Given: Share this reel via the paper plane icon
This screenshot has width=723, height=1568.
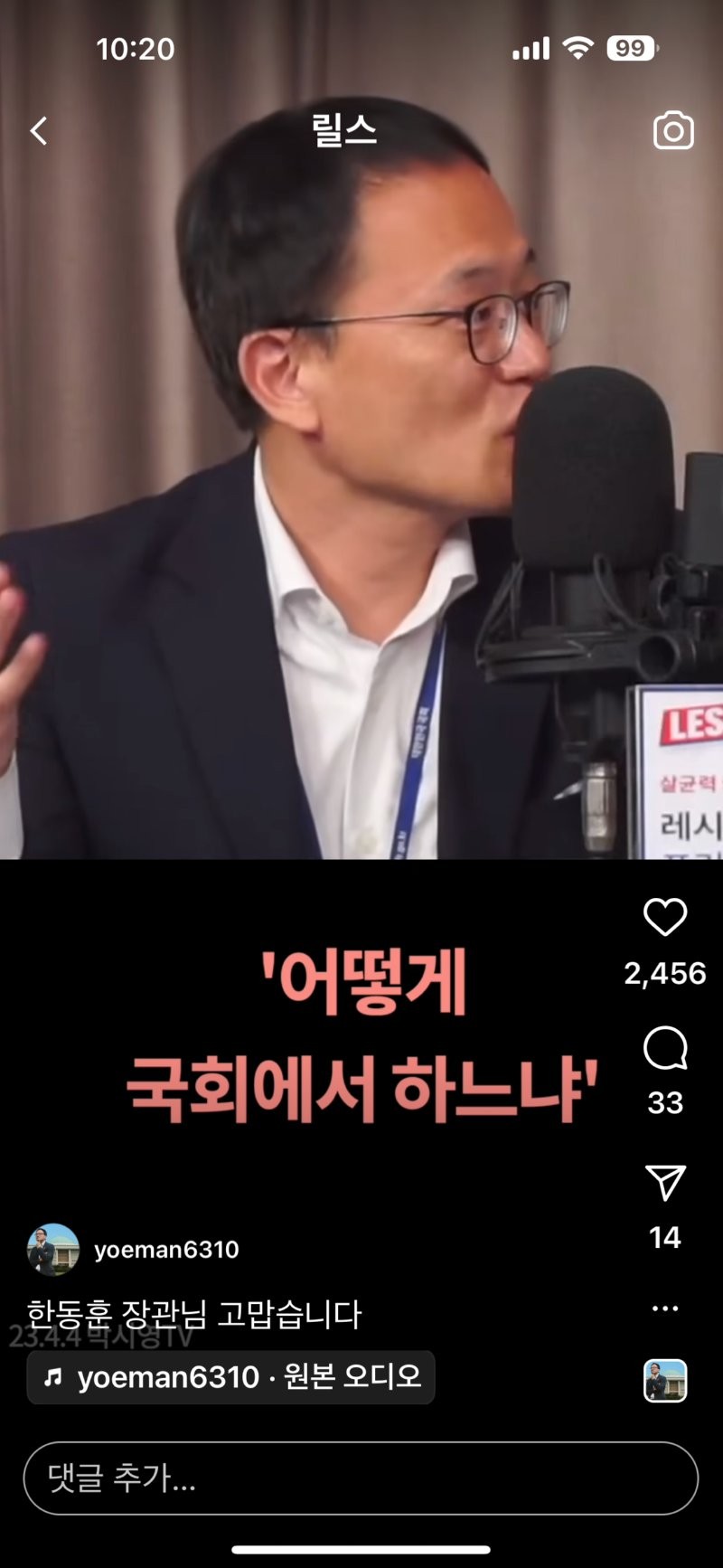Looking at the screenshot, I should (x=665, y=1183).
